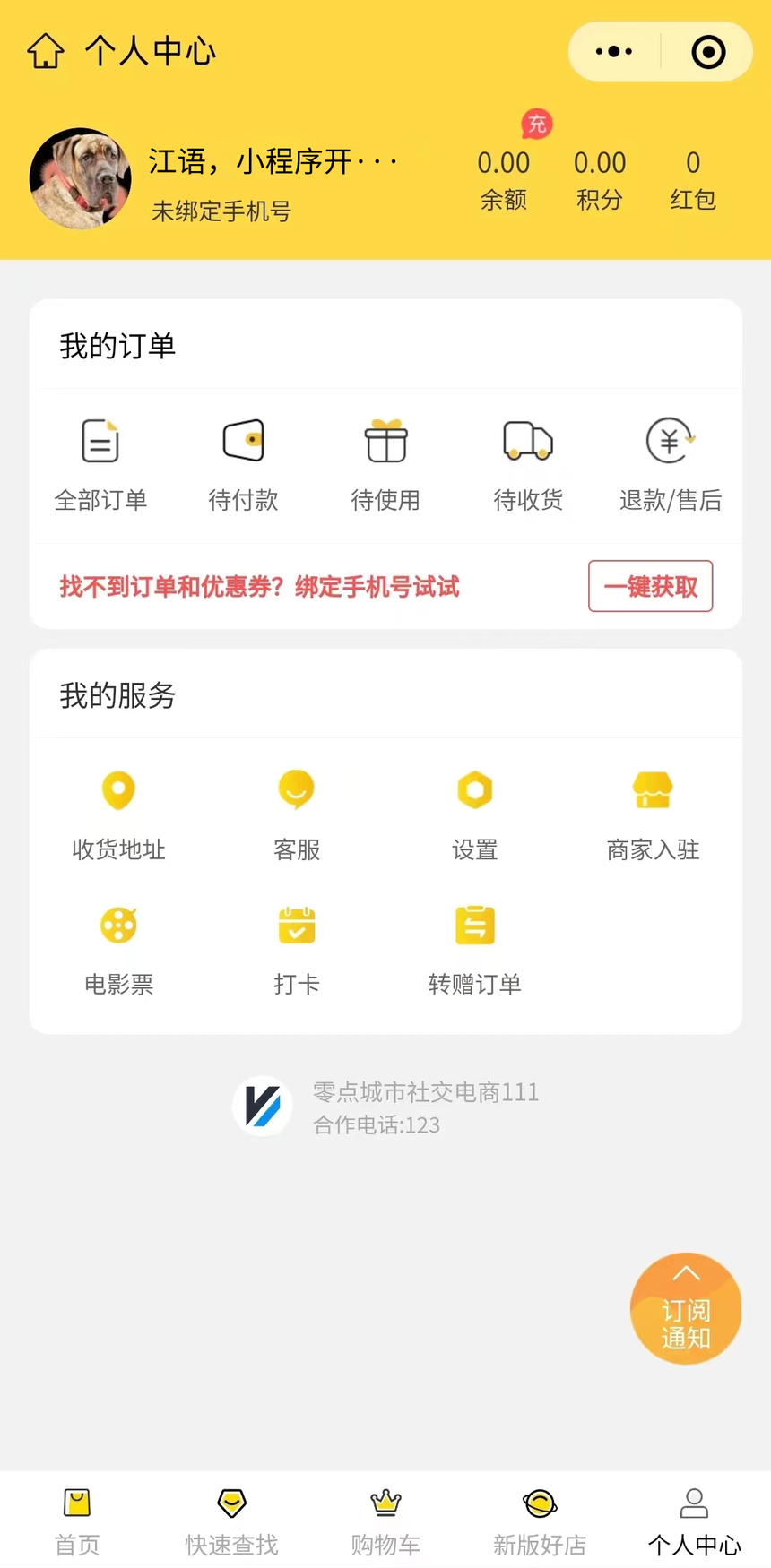Viewport: 771px width, 1568px height.
Task: Open 设置 settings
Action: coord(475,814)
